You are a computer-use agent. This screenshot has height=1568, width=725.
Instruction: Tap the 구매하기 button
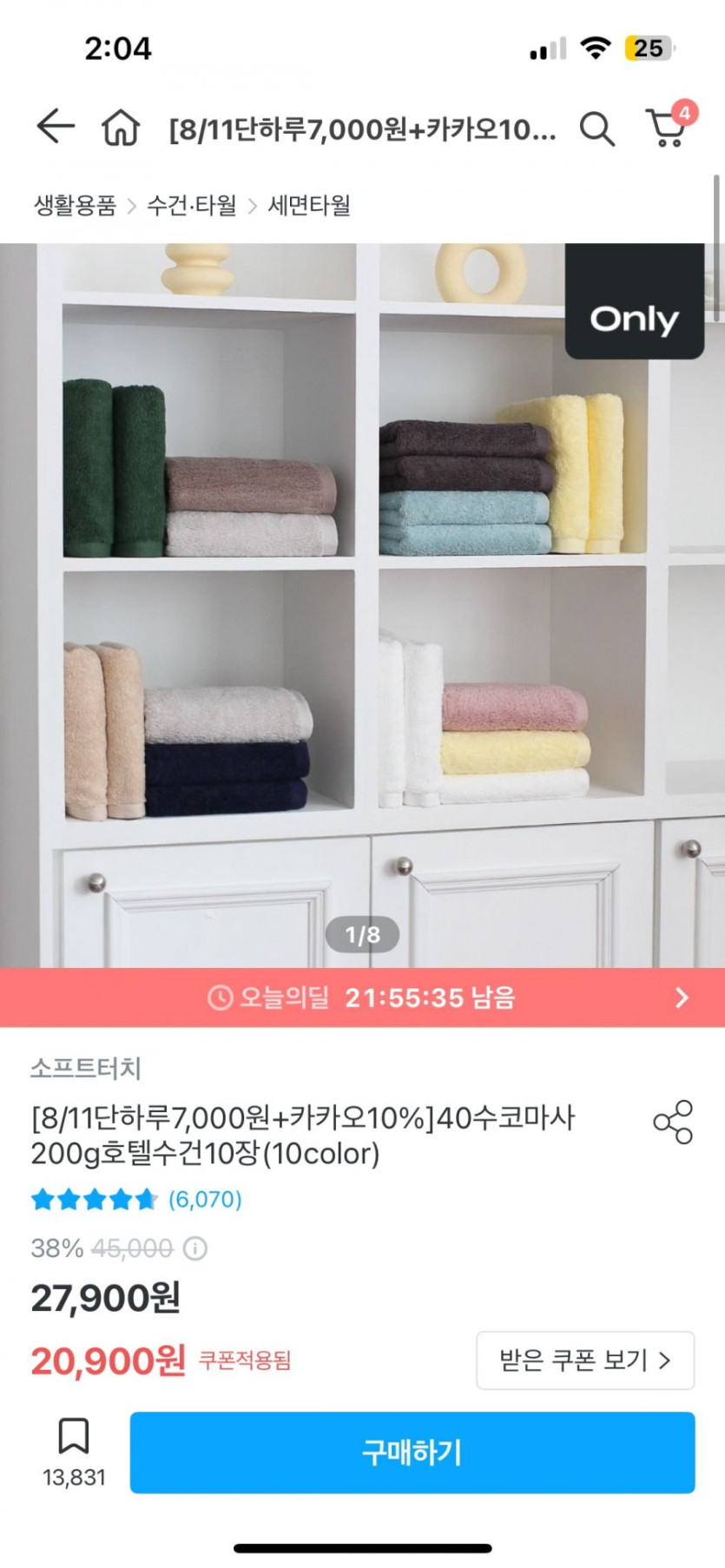412,1453
